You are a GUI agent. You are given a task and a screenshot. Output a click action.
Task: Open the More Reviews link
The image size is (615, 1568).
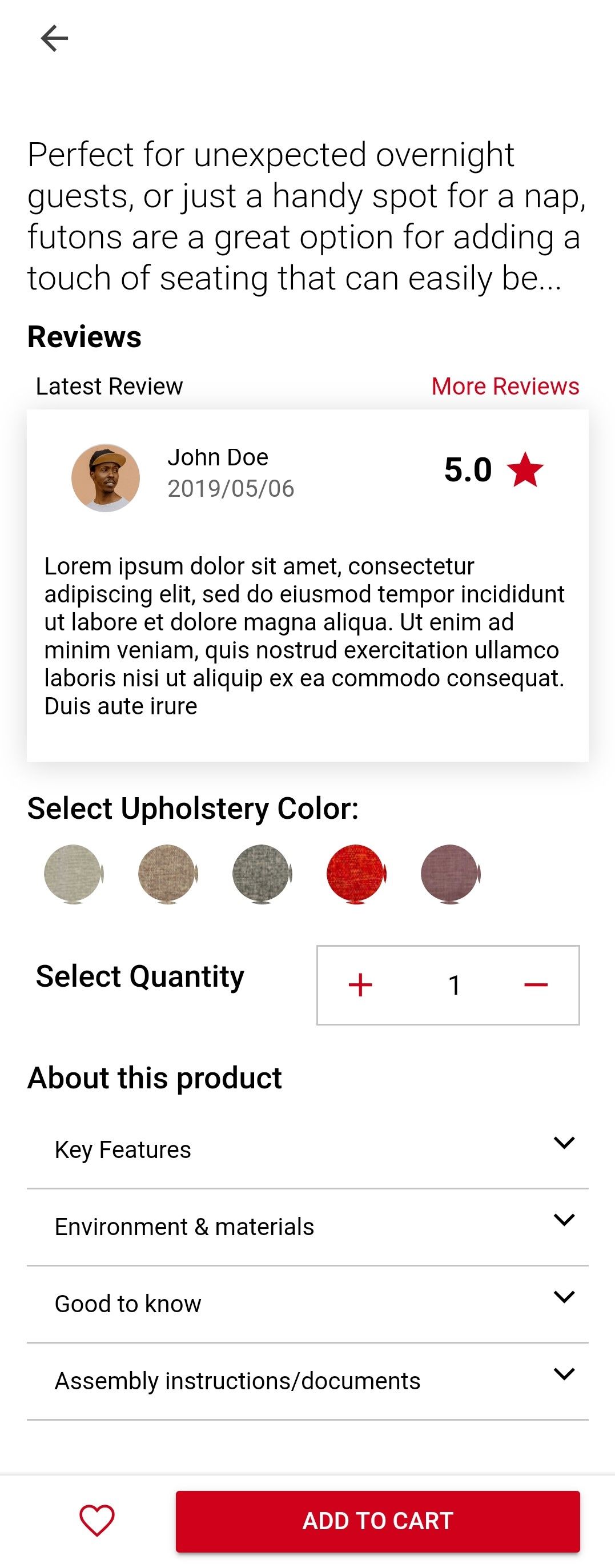(505, 386)
